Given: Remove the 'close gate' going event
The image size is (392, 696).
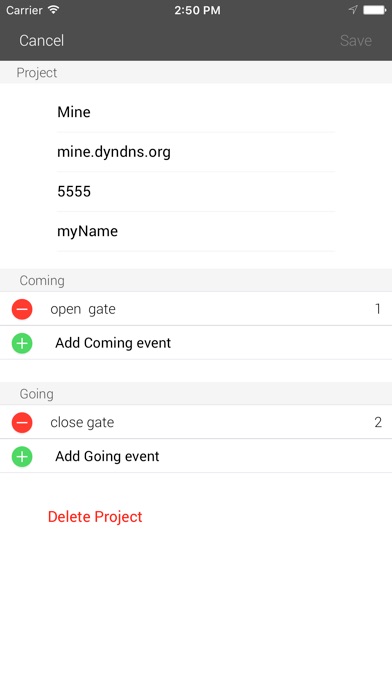Looking at the screenshot, I should pos(22,422).
